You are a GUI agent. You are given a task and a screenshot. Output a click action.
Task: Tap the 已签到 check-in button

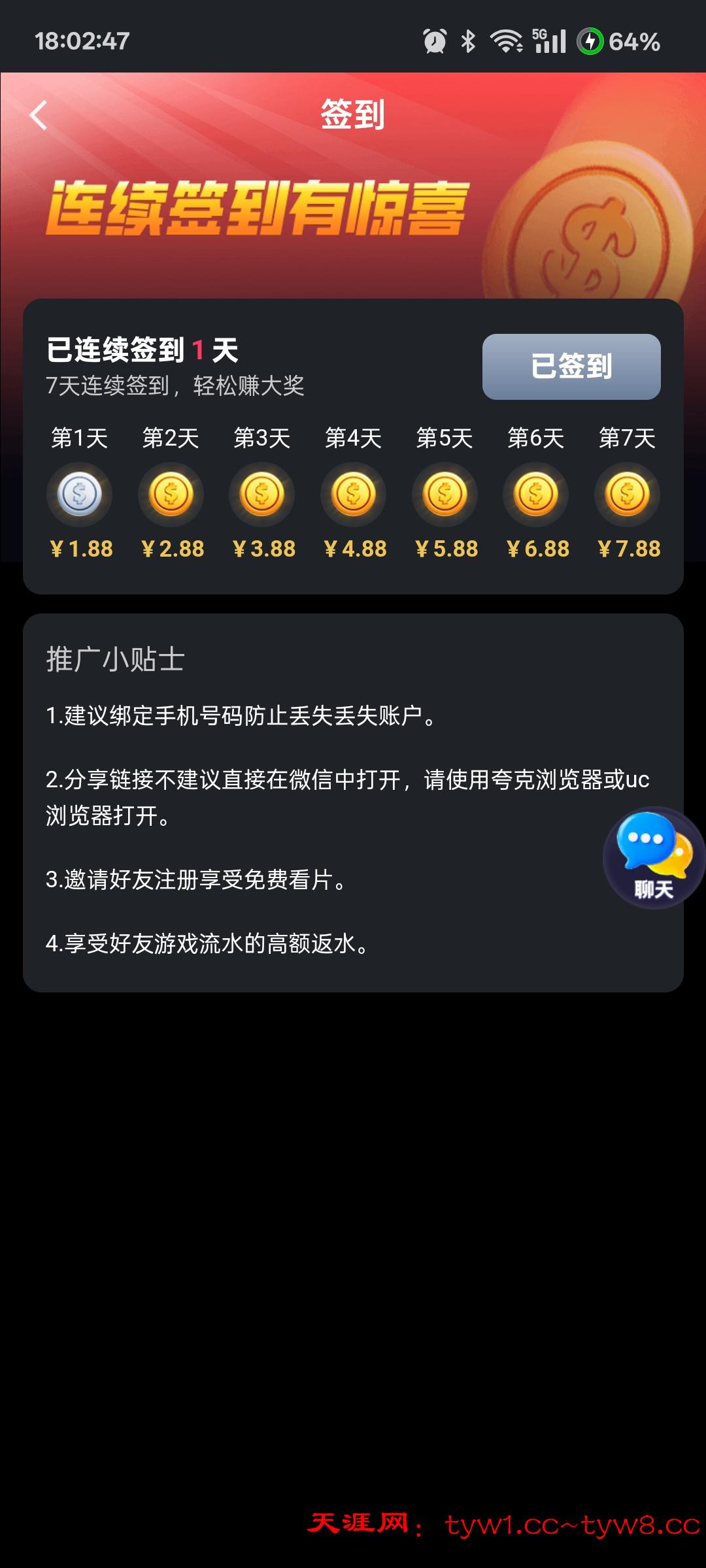[571, 367]
